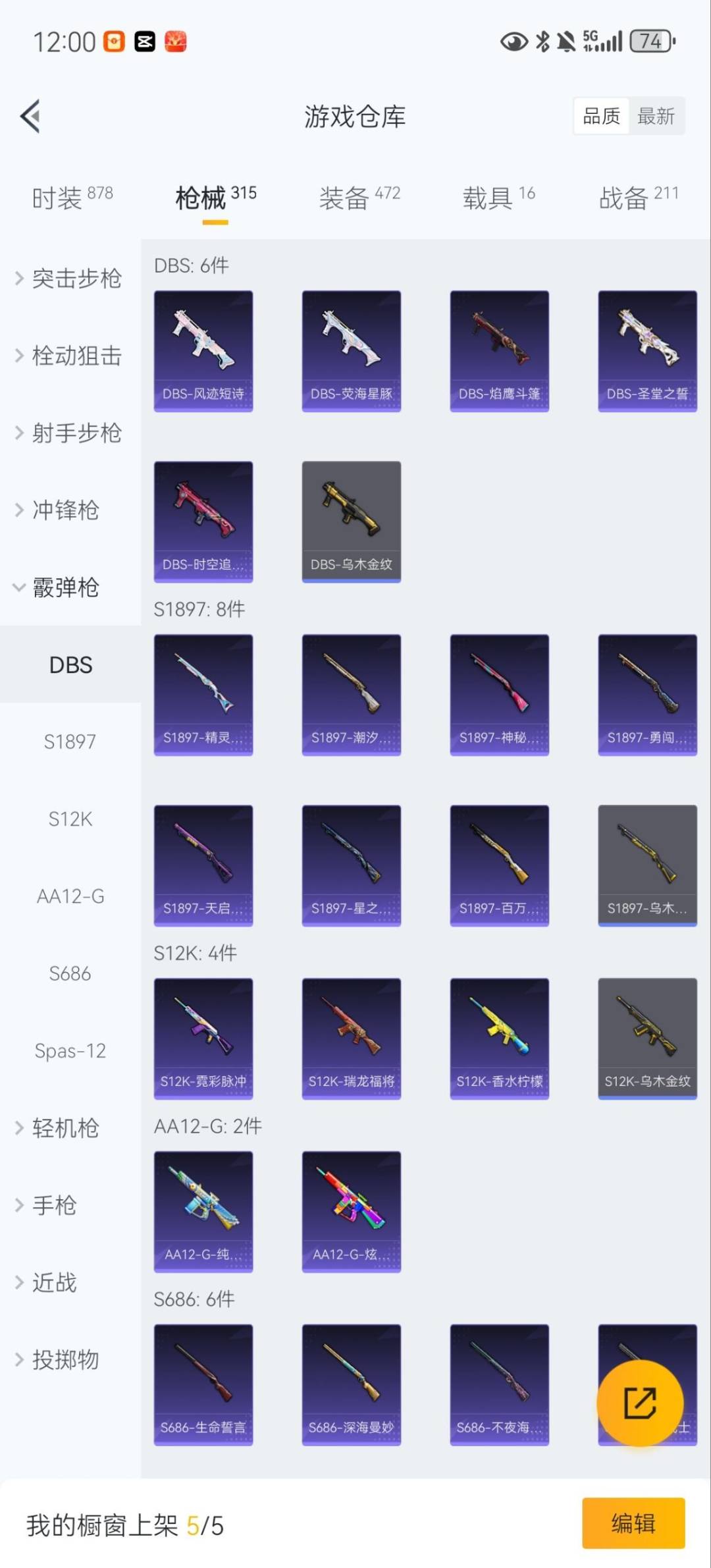Switch sorting to 最新
Viewport: 711px width, 1568px height.
pyautogui.click(x=656, y=115)
